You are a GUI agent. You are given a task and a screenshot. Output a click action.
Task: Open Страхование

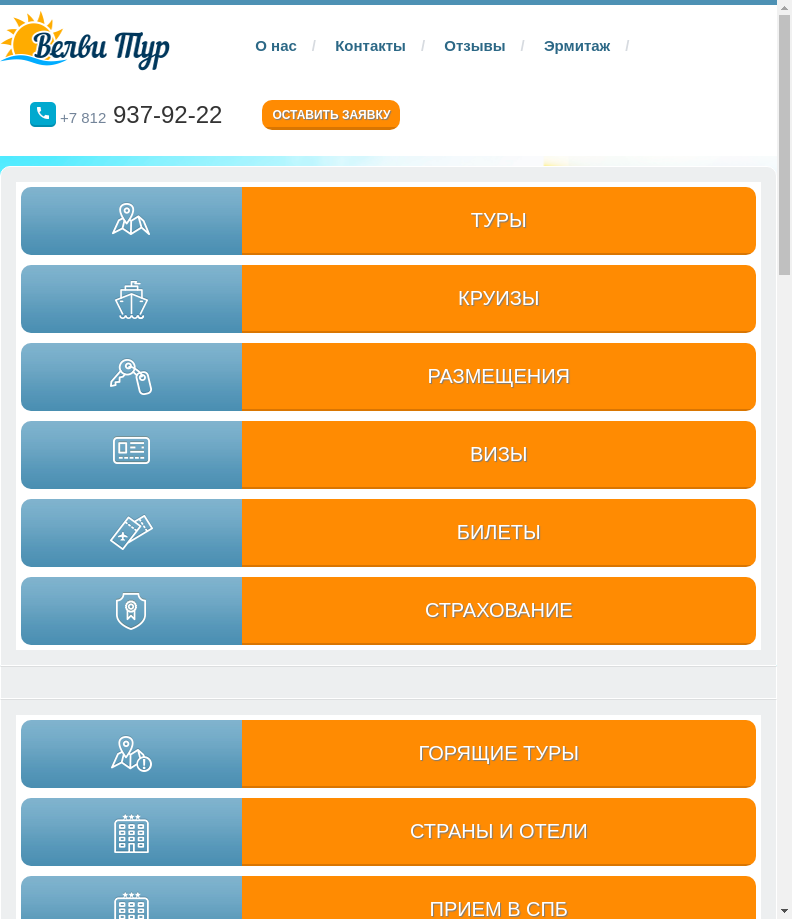[498, 611]
